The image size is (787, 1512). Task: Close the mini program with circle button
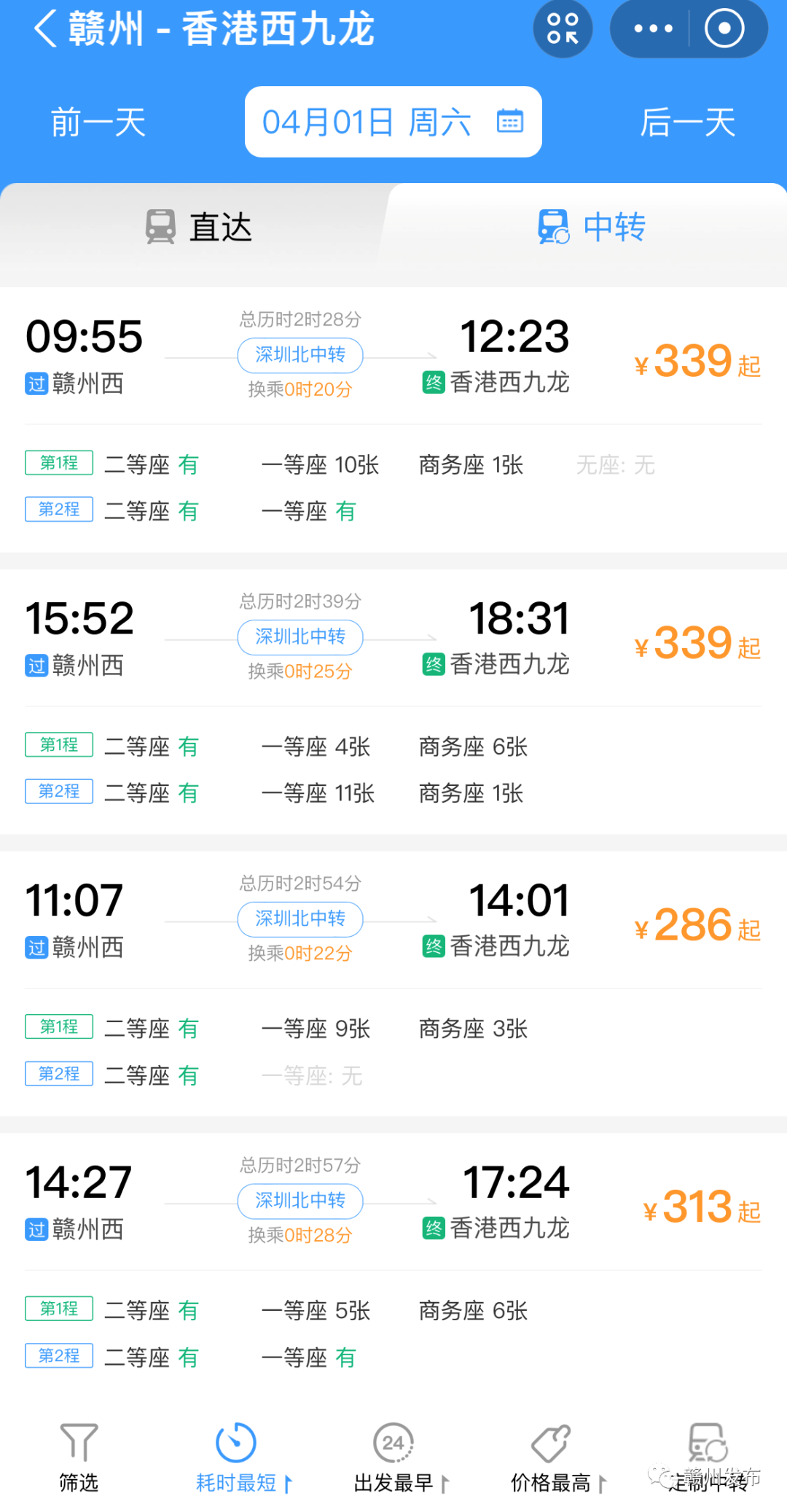point(724,29)
